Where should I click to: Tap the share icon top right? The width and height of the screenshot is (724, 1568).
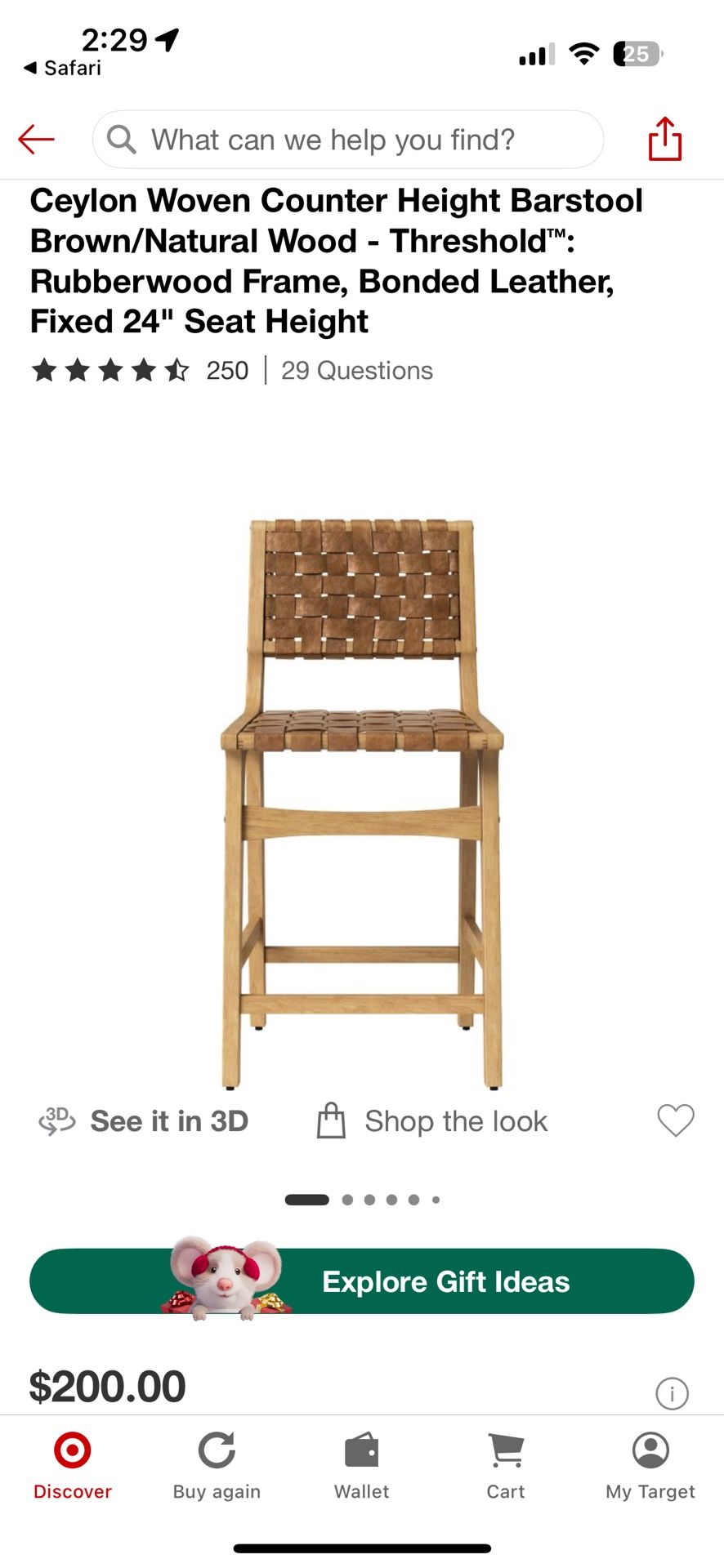coord(664,139)
